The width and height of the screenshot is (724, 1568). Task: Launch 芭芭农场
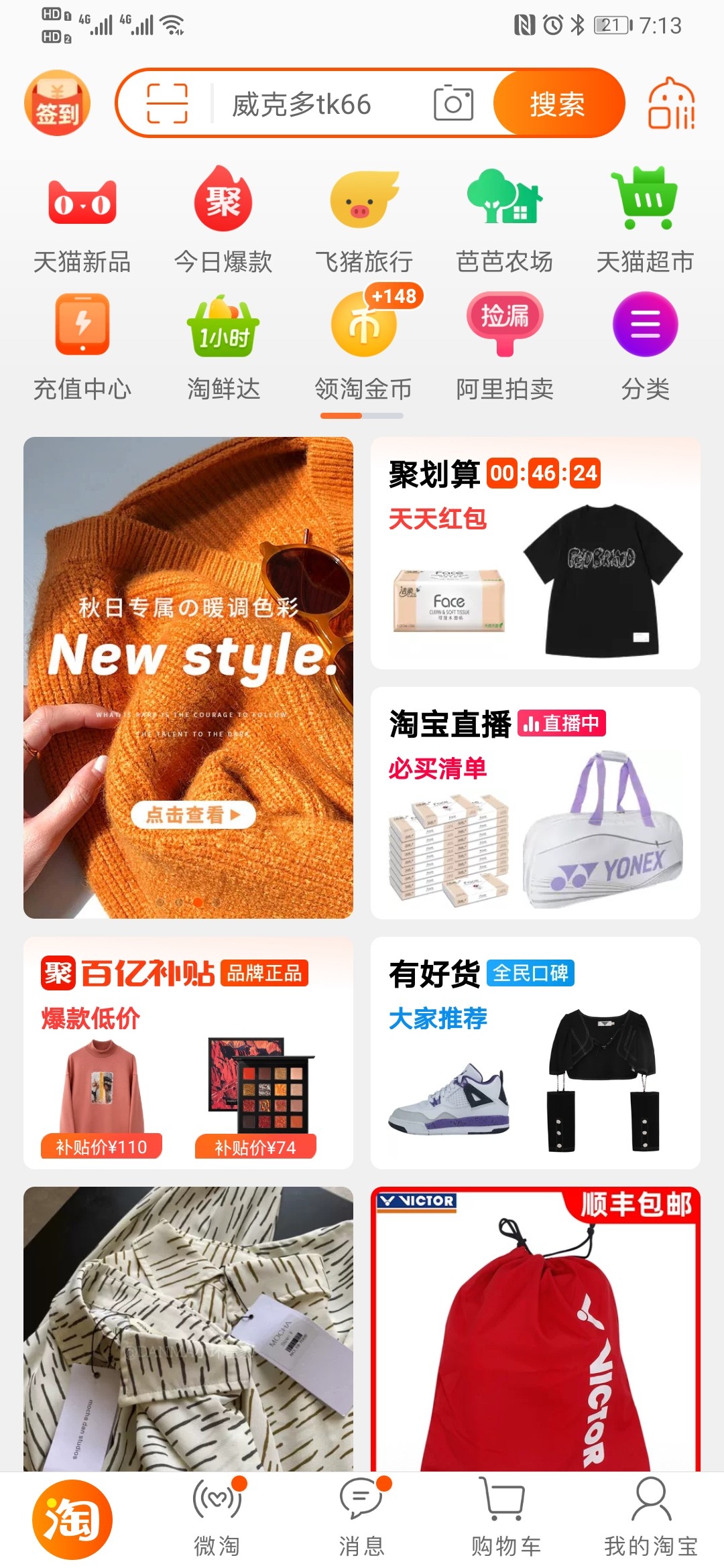[x=505, y=220]
